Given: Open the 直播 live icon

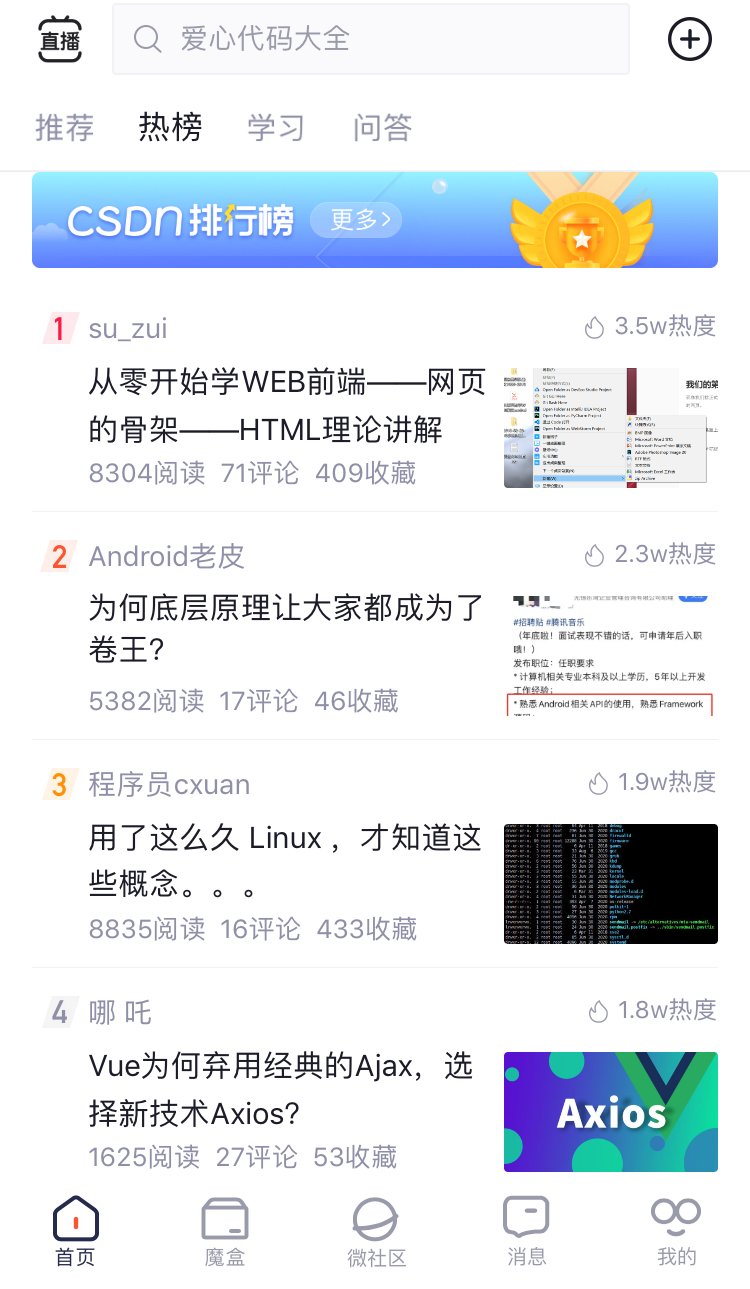Looking at the screenshot, I should 60,40.
